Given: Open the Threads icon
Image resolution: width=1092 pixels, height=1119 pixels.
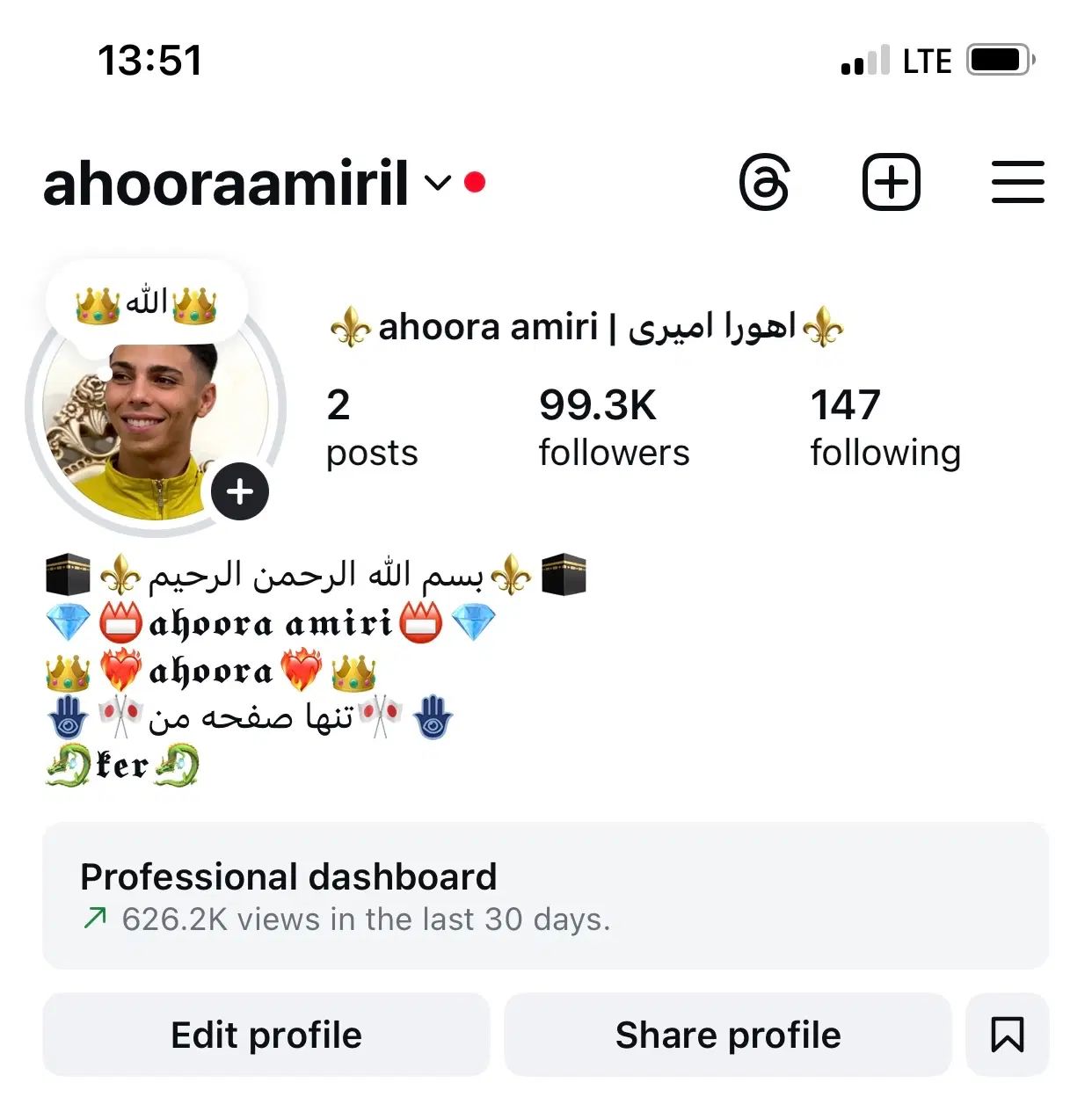Looking at the screenshot, I should tap(764, 183).
